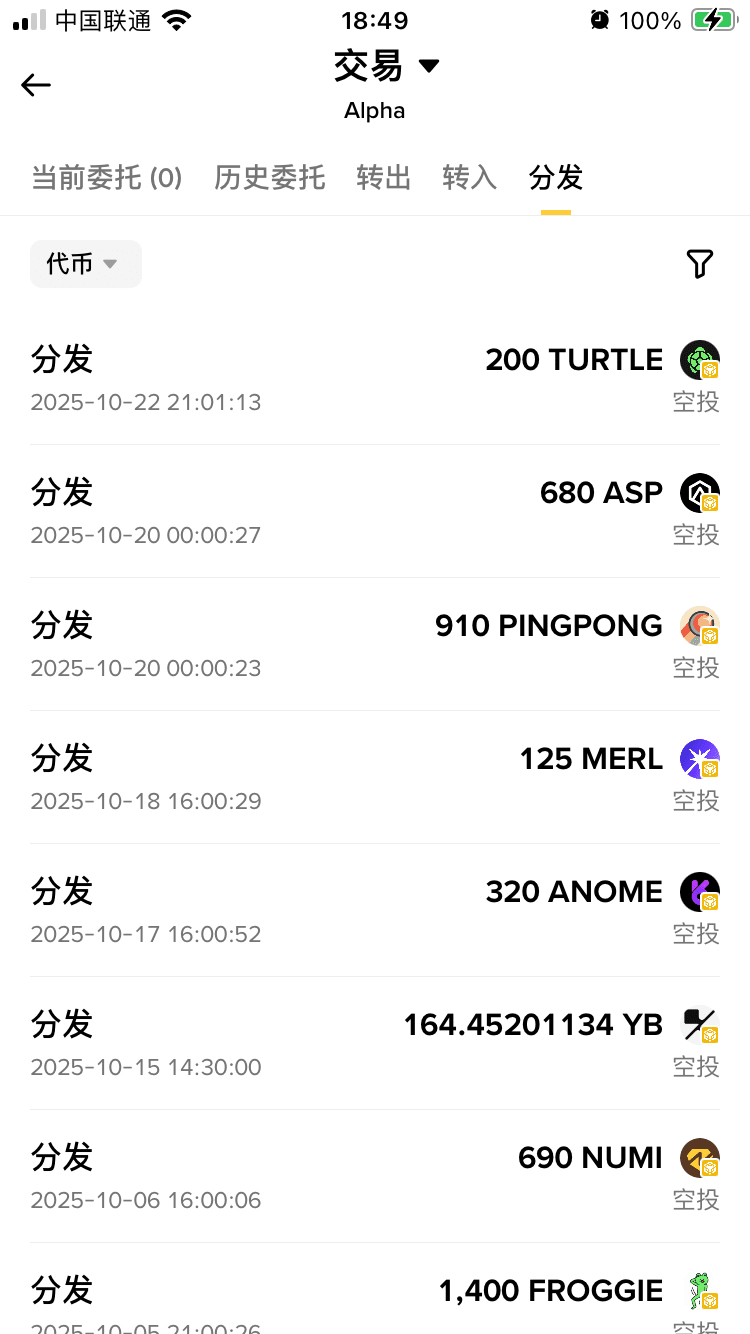Expand the 代币 filter dropdown
Screen dimensions: 750x1334
click(85, 264)
